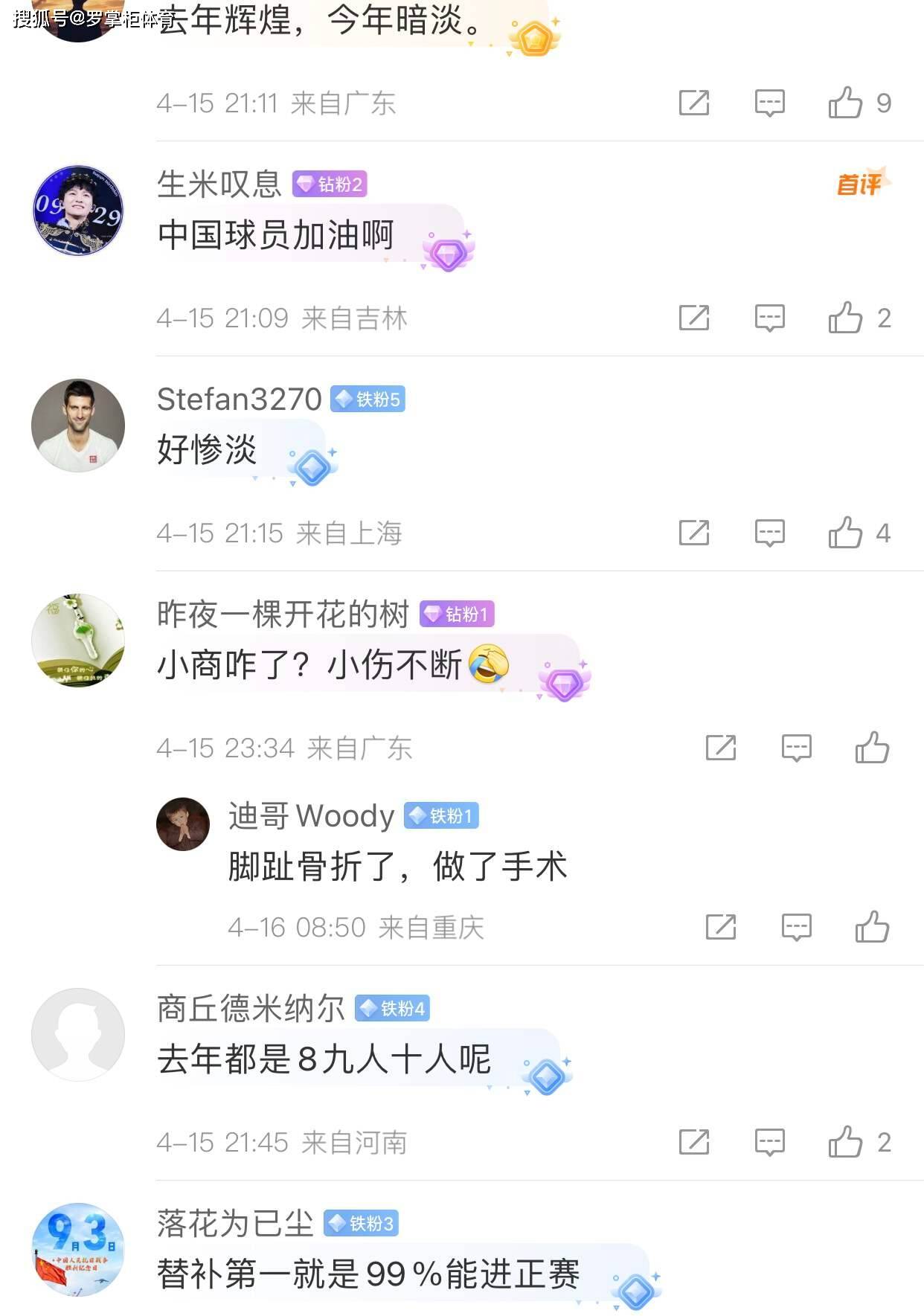View 落花为已尘's profile
924x1316 pixels.
(78, 1250)
